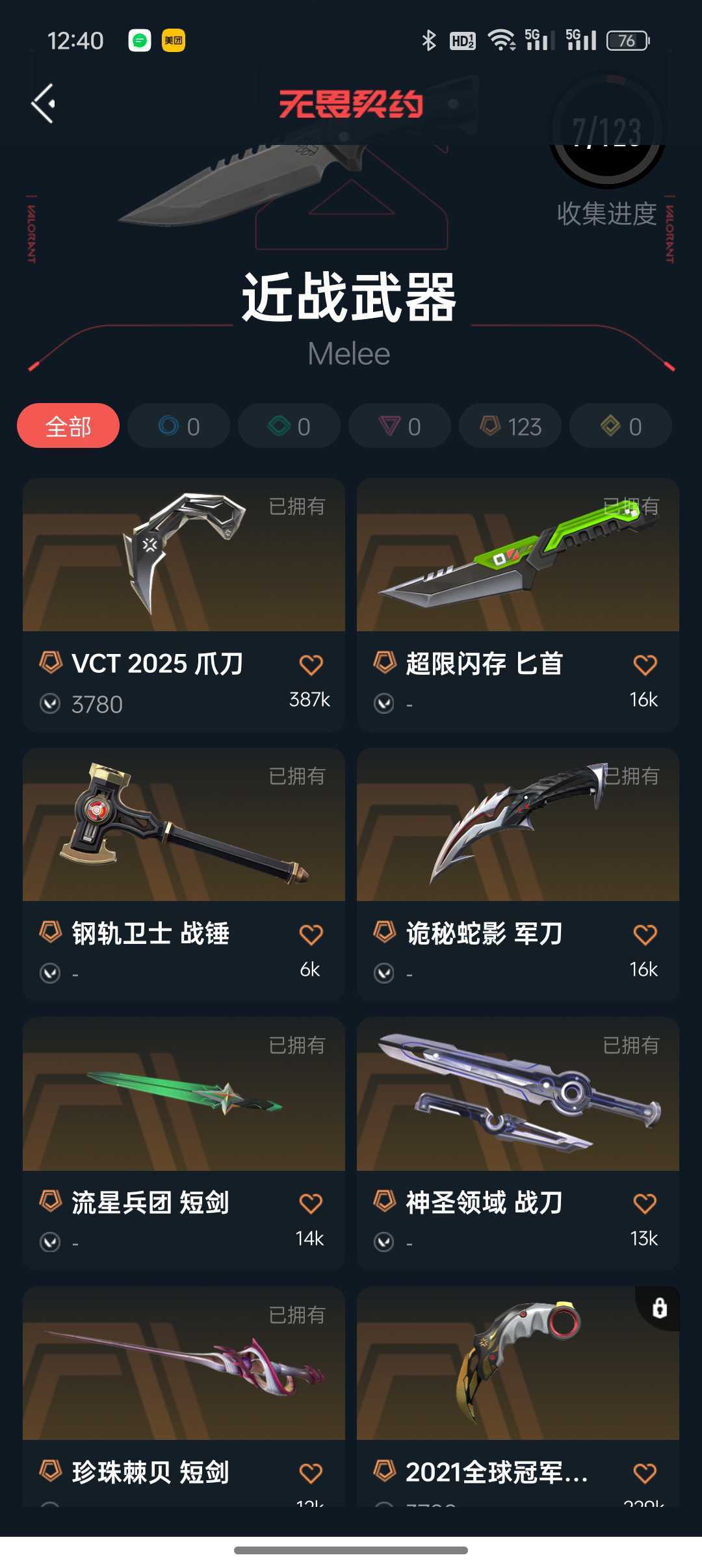Favorite the 流星兵团 短剑 skin
This screenshot has height=1568, width=702.
point(311,1203)
